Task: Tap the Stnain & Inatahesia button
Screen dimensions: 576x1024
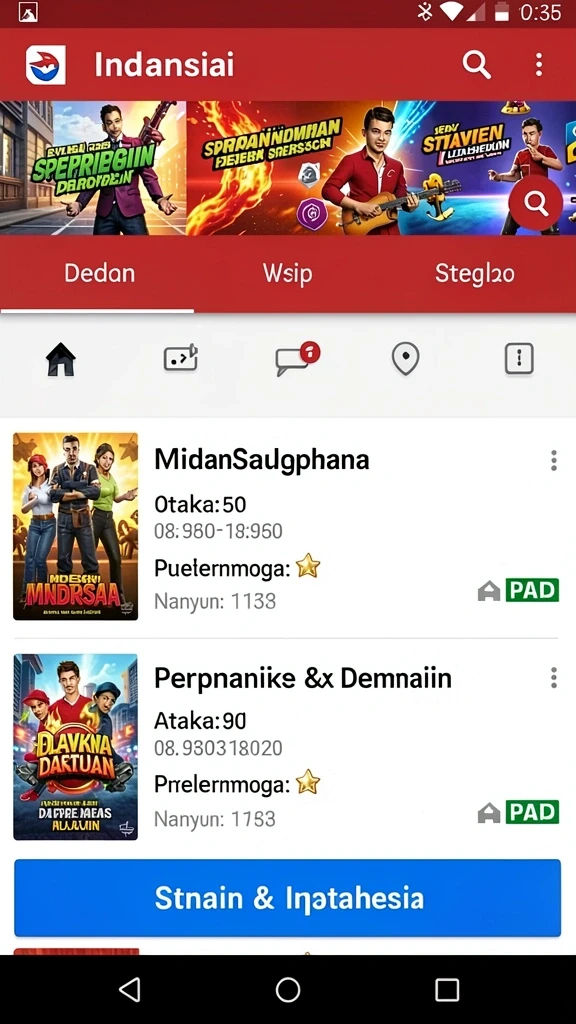Action: pyautogui.click(x=287, y=898)
